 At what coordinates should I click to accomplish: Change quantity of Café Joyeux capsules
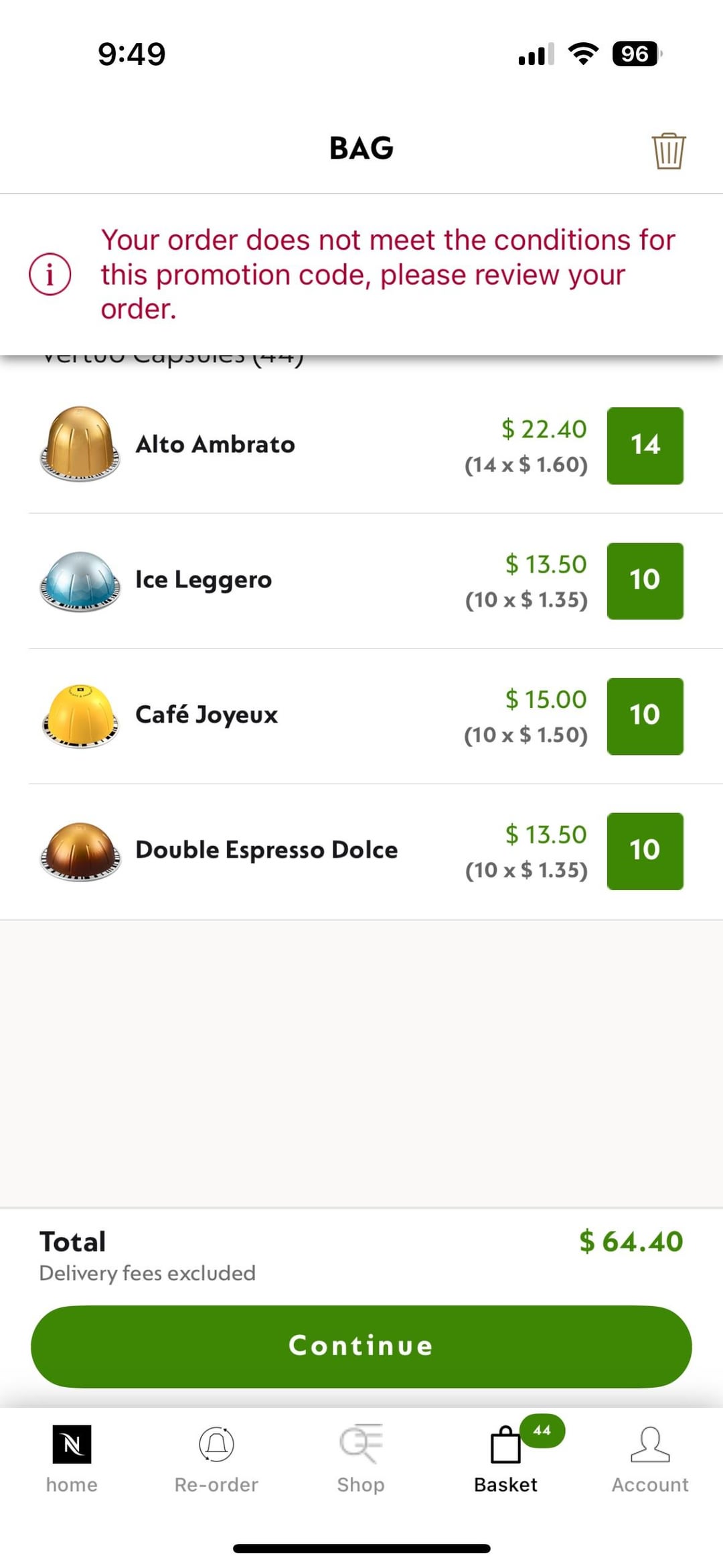tap(645, 716)
